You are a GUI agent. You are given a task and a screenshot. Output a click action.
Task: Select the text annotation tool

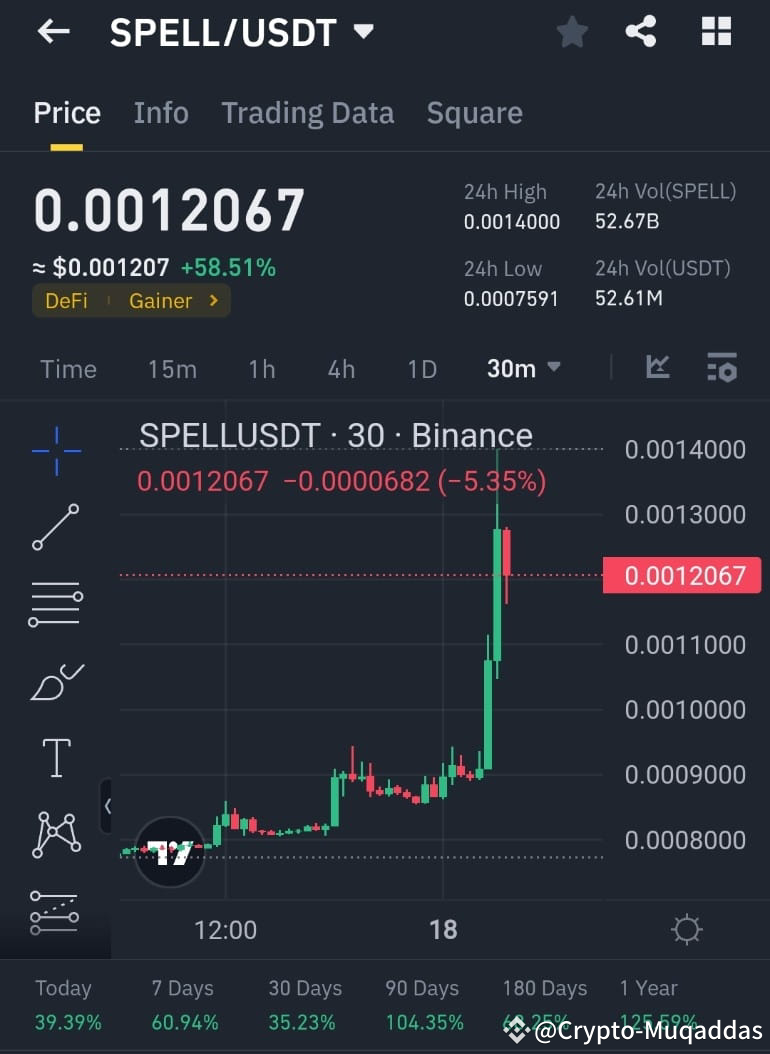(x=55, y=758)
